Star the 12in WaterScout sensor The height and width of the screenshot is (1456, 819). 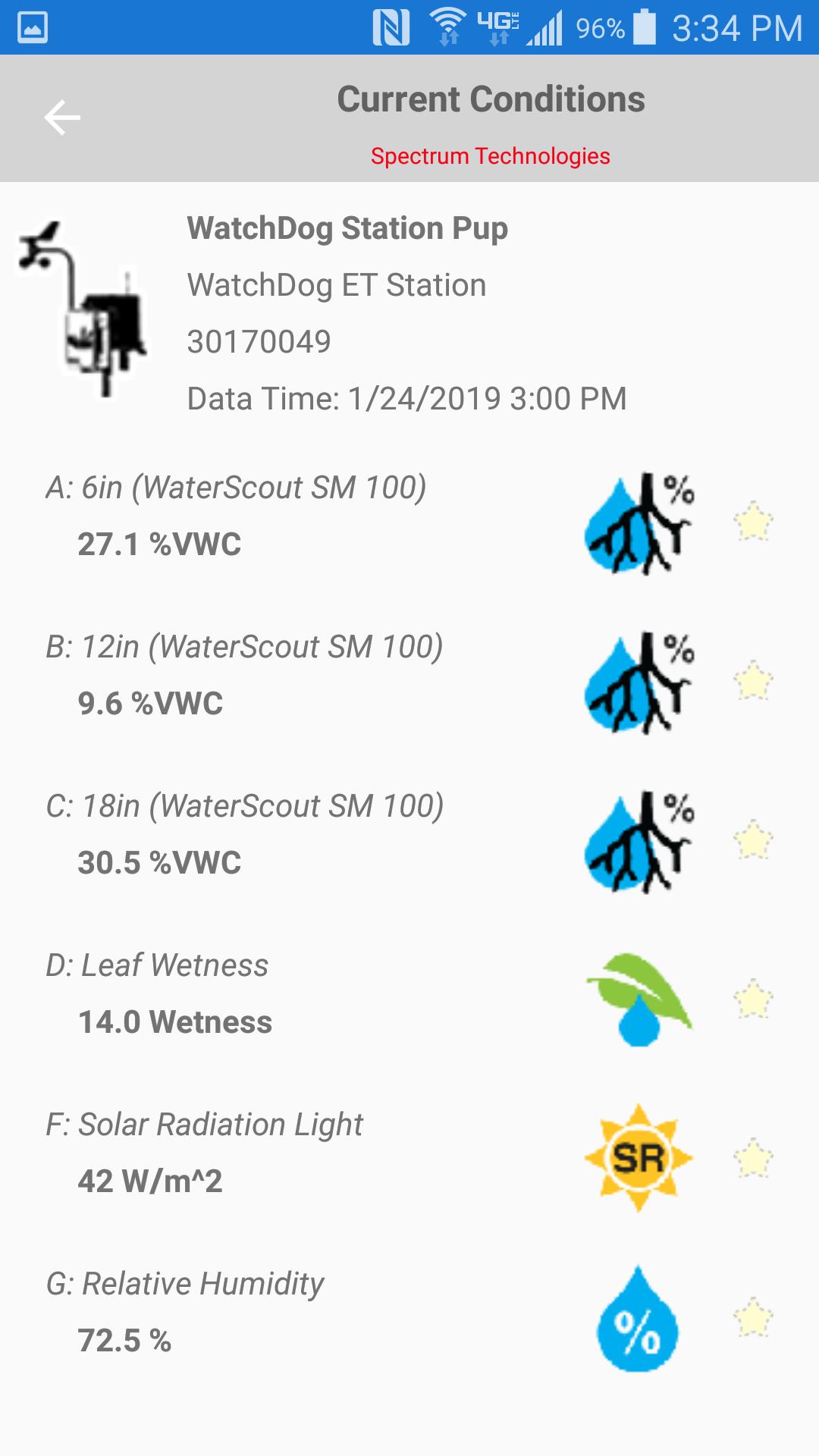click(753, 681)
